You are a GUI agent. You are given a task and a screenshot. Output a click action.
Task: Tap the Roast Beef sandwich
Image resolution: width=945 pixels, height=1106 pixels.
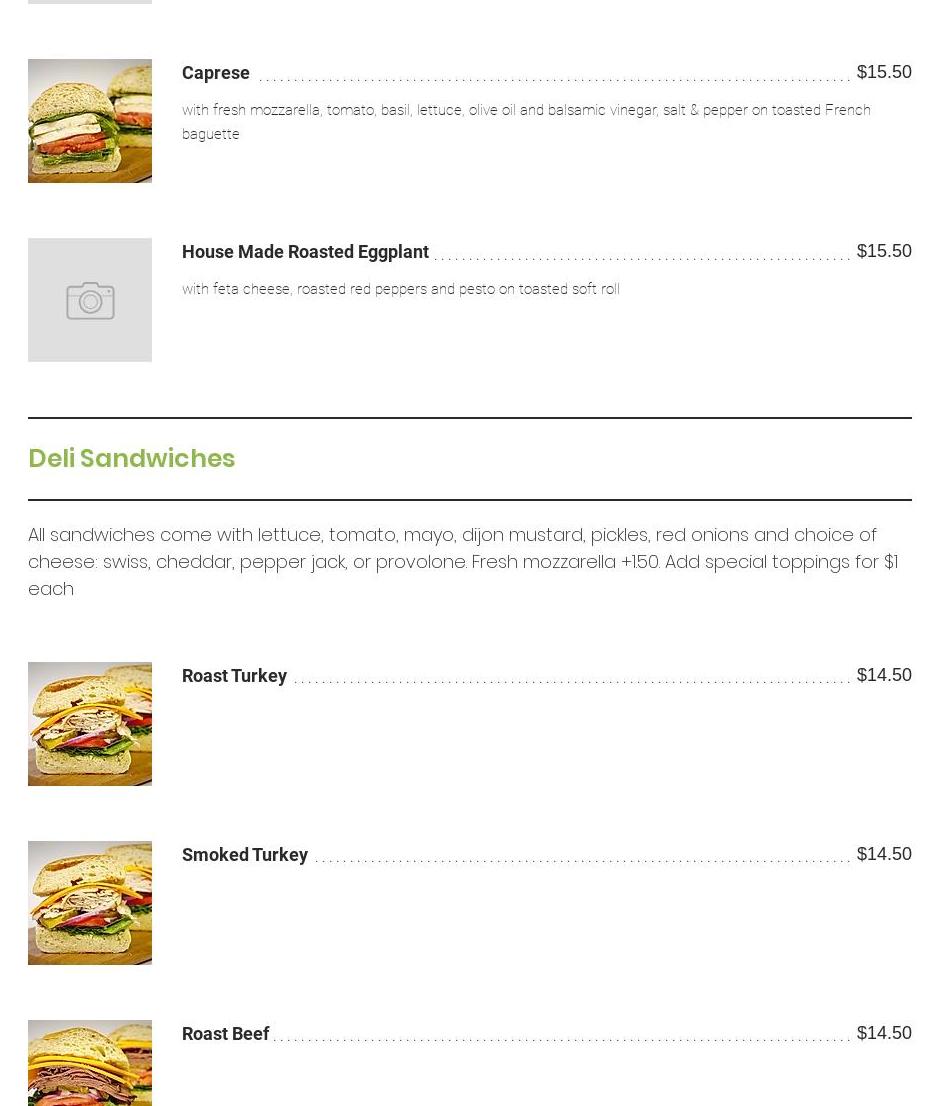coord(226,1034)
